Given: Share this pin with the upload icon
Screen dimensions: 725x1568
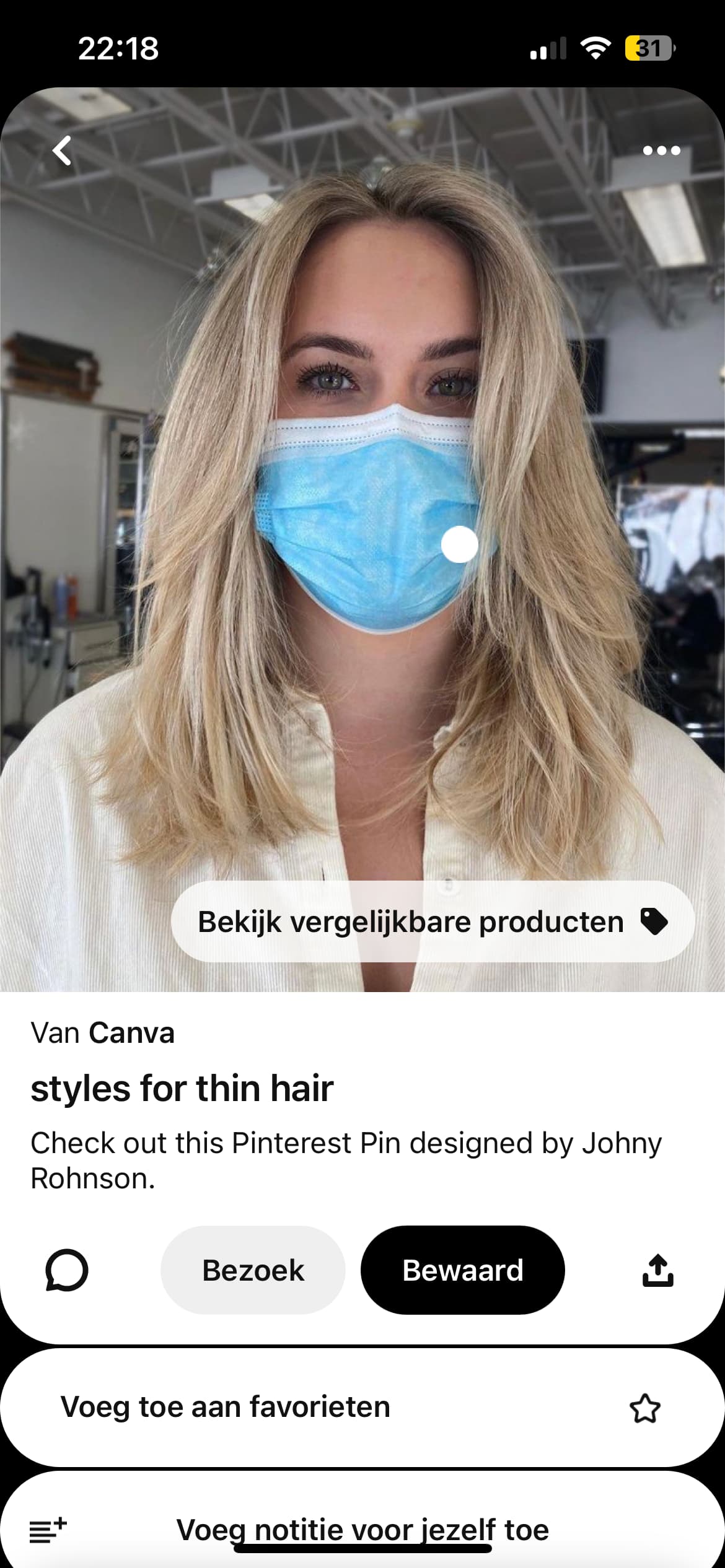Looking at the screenshot, I should pos(657,1271).
